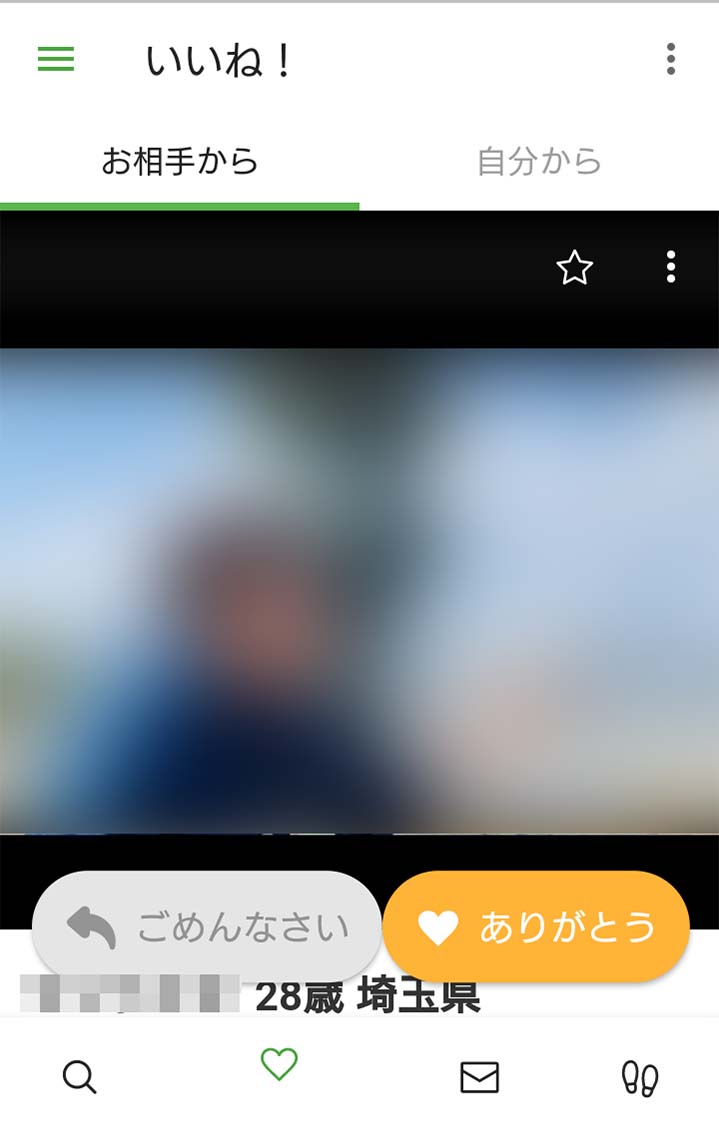Accept the like with ありがとう

[x=537, y=927]
